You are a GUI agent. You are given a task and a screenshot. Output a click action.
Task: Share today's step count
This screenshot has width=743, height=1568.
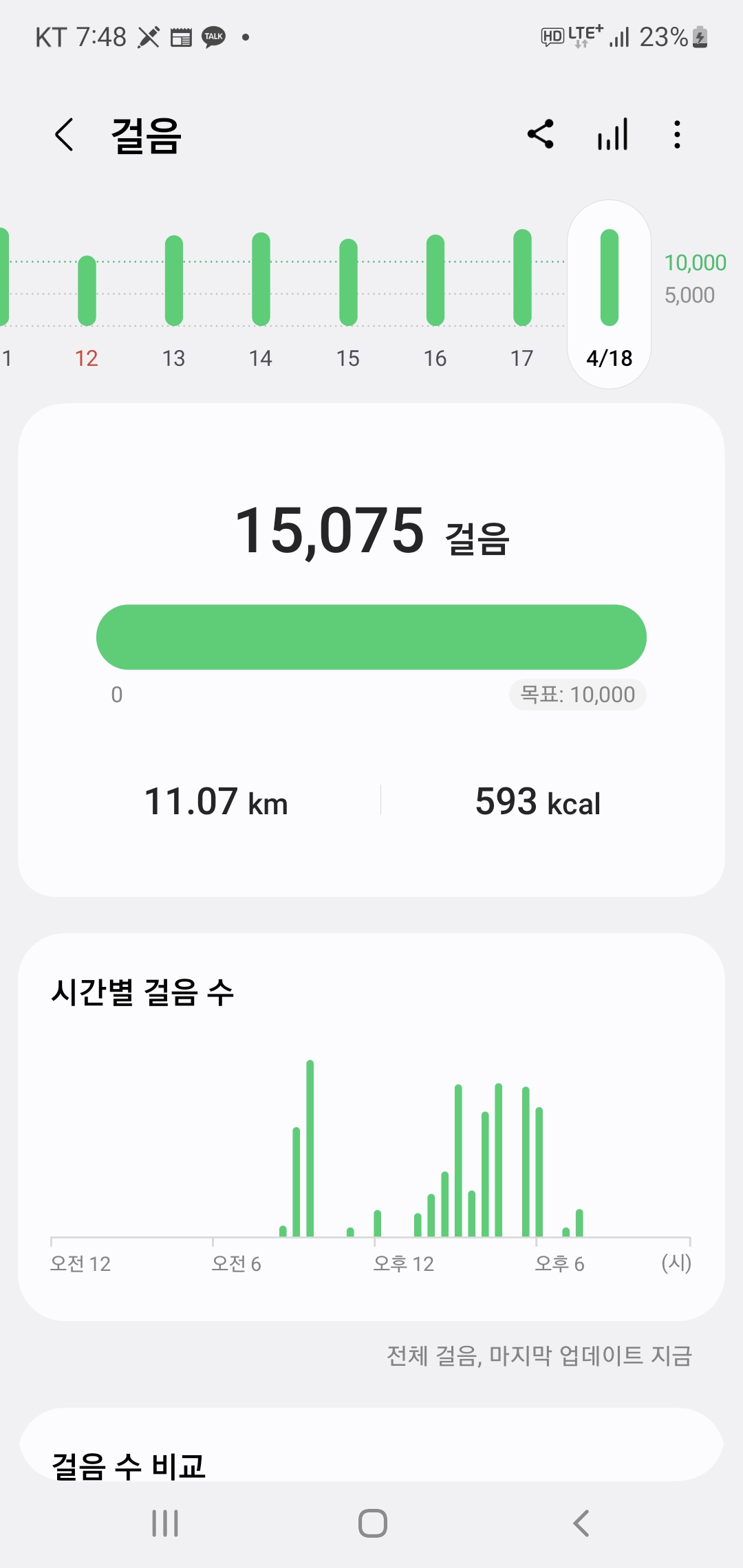(541, 134)
